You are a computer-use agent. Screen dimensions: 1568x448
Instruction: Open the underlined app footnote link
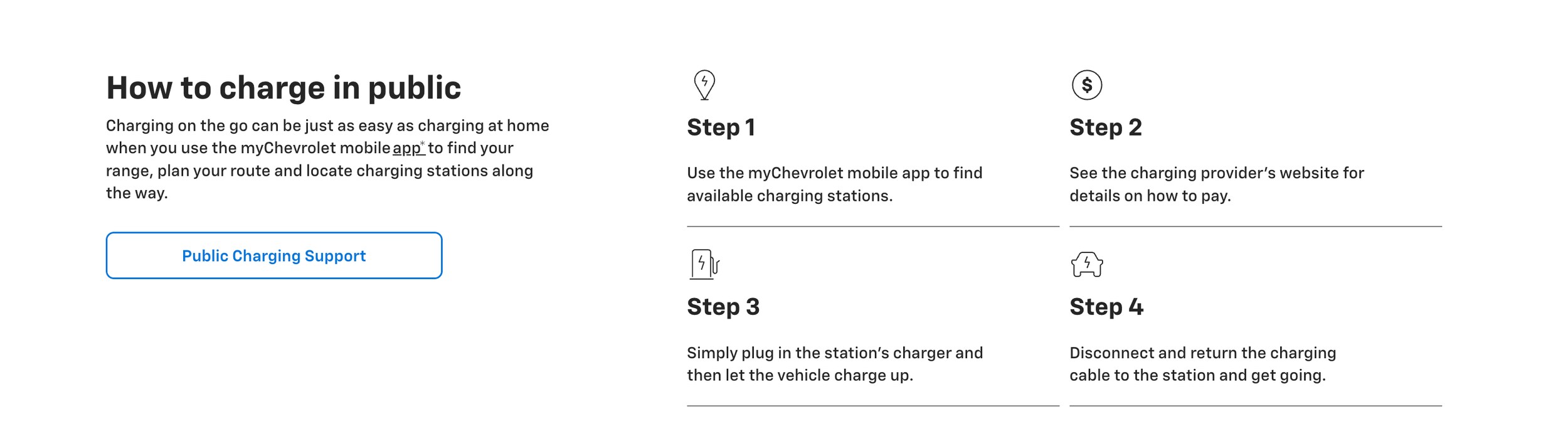click(x=408, y=148)
